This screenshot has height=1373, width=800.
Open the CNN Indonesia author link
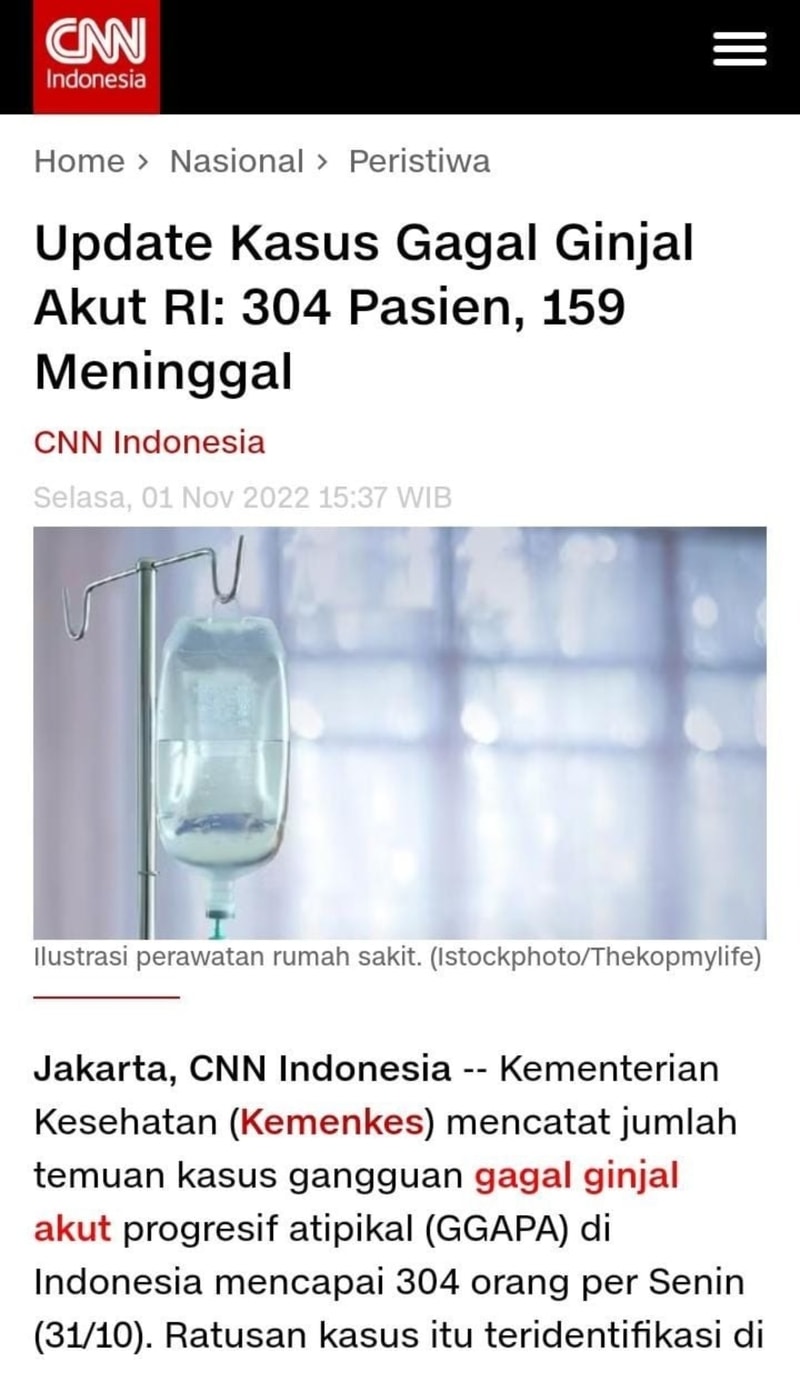[149, 442]
